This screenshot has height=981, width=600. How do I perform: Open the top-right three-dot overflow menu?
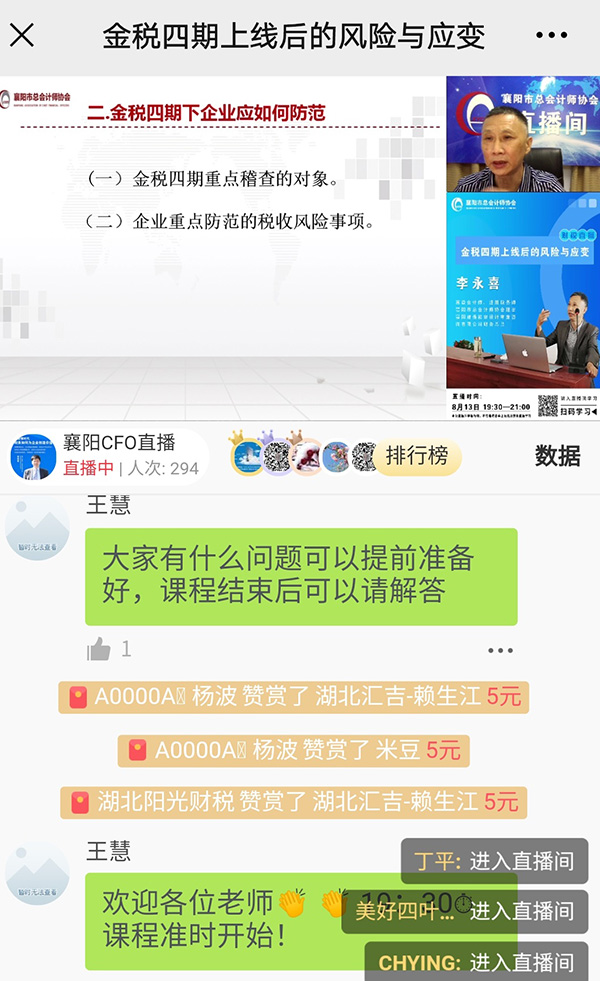coord(551,36)
